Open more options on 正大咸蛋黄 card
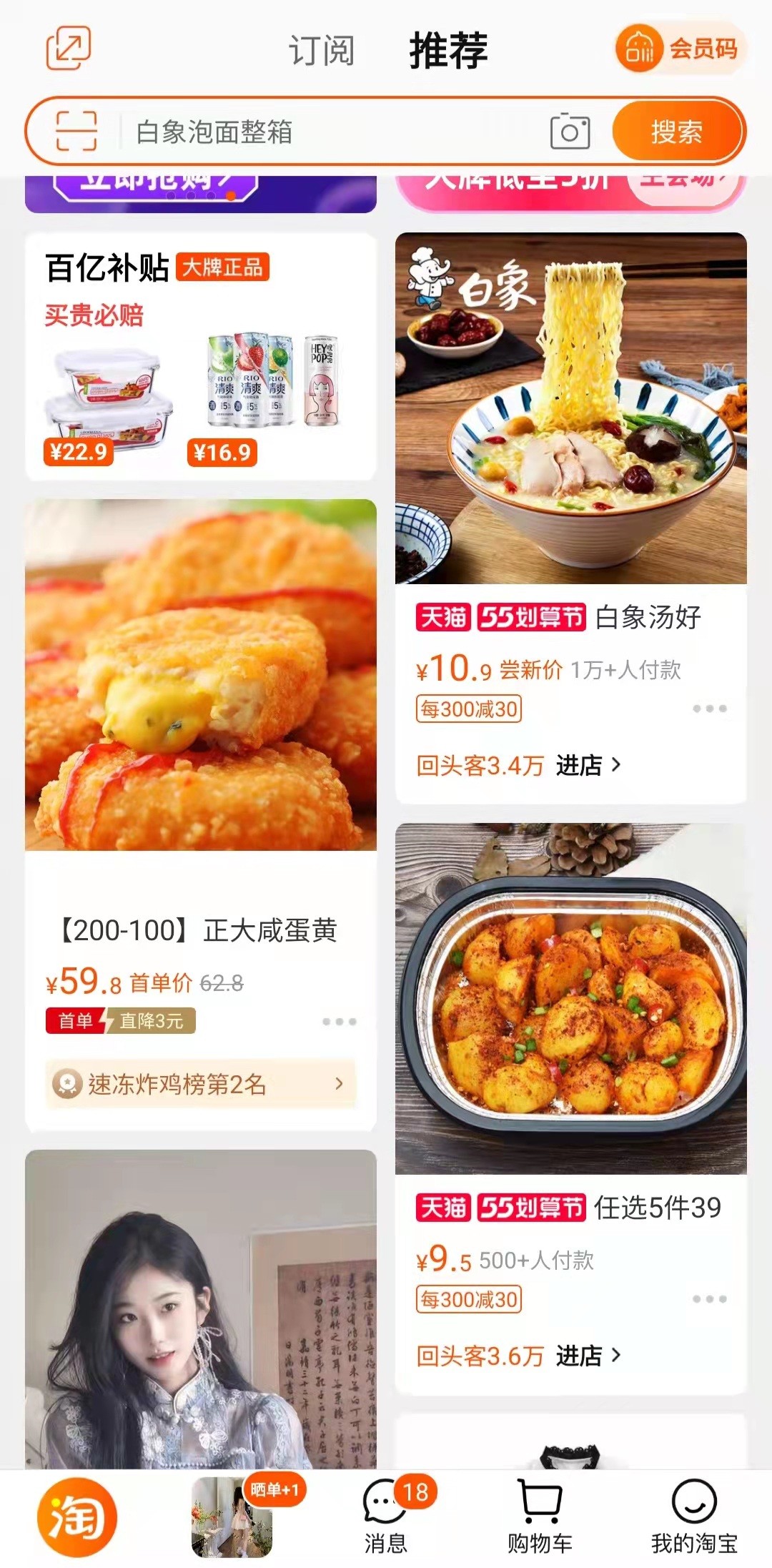 [x=339, y=1021]
